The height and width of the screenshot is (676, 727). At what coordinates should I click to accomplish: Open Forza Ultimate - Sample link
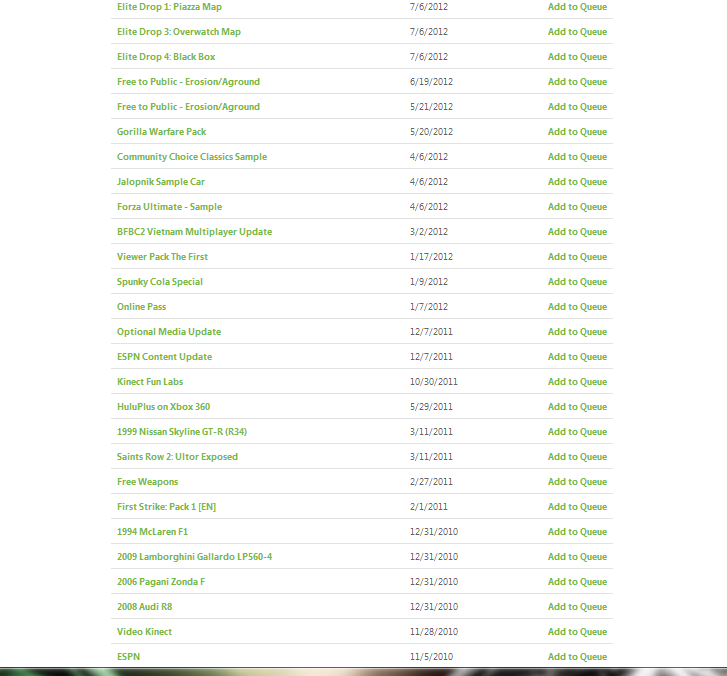[x=169, y=207]
